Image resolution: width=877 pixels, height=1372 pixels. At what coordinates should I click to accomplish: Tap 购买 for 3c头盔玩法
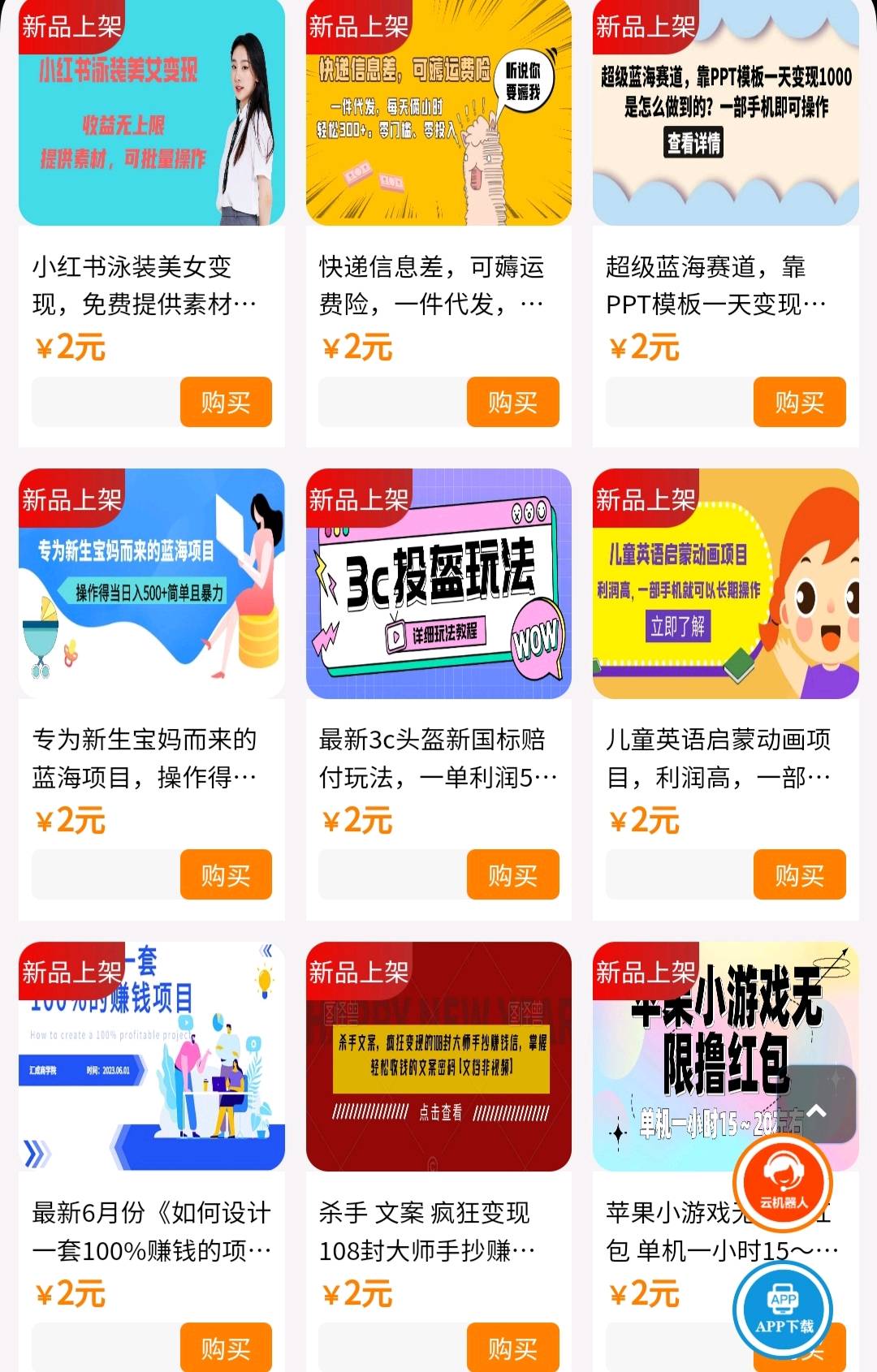pos(512,874)
